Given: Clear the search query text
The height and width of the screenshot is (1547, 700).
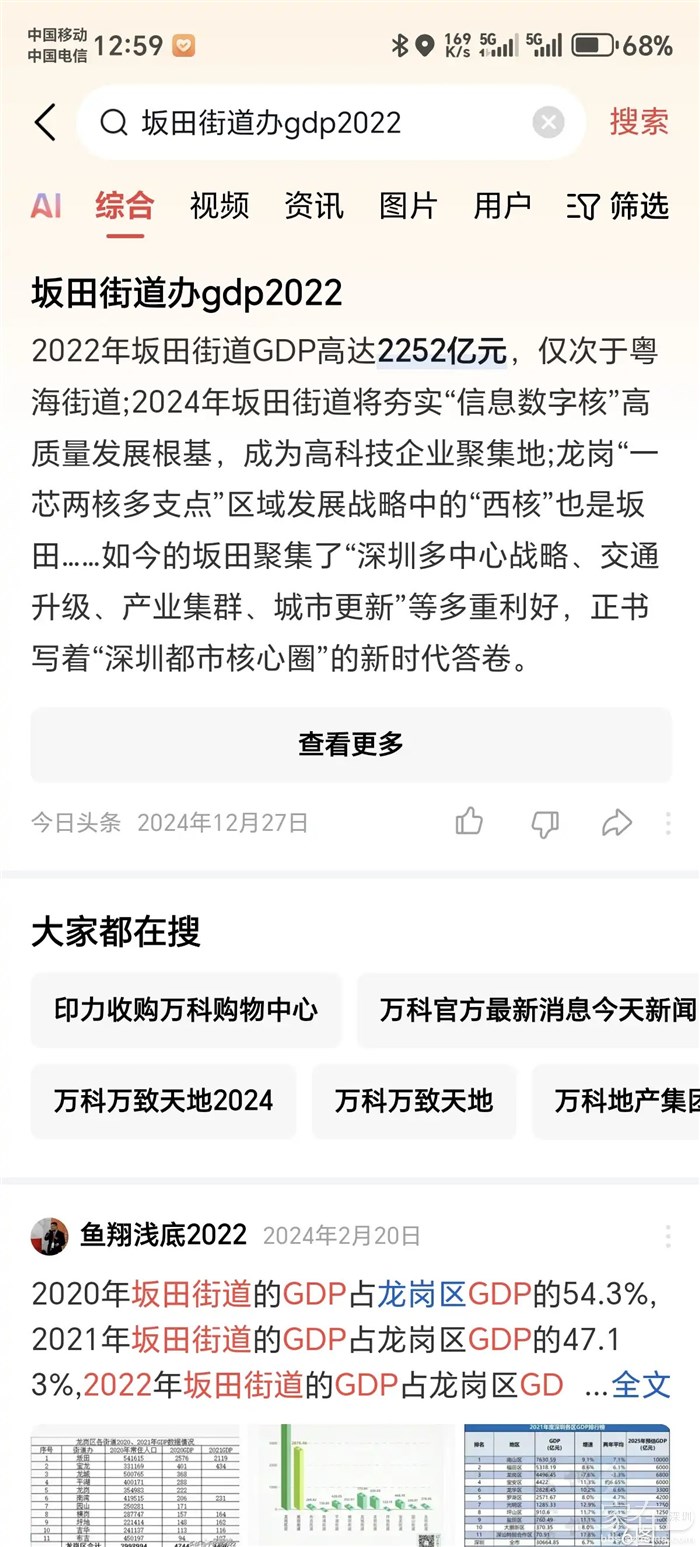Looking at the screenshot, I should pos(548,123).
